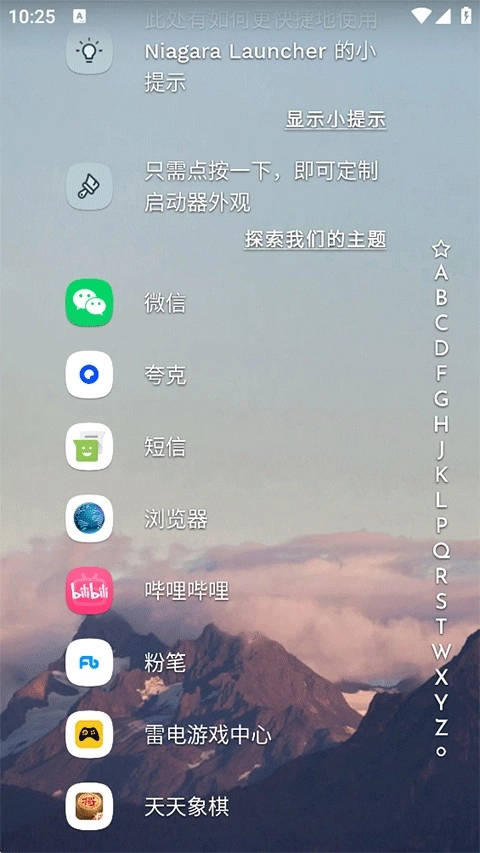Open the 探索我们的主题 link
Screen dimensions: 480x853
pos(315,239)
